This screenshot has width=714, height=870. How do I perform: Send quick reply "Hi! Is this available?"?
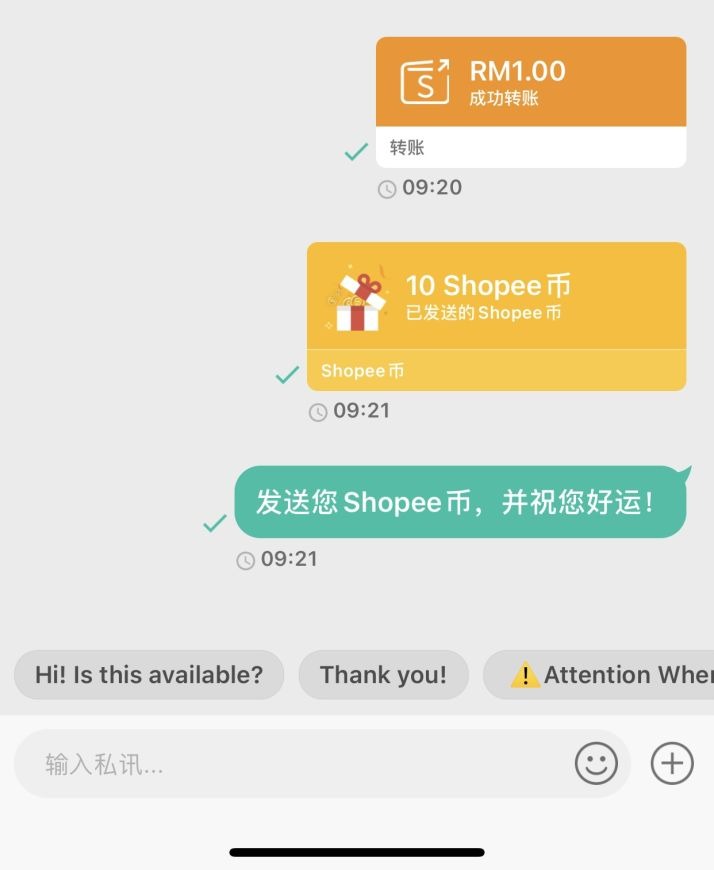pyautogui.click(x=149, y=675)
